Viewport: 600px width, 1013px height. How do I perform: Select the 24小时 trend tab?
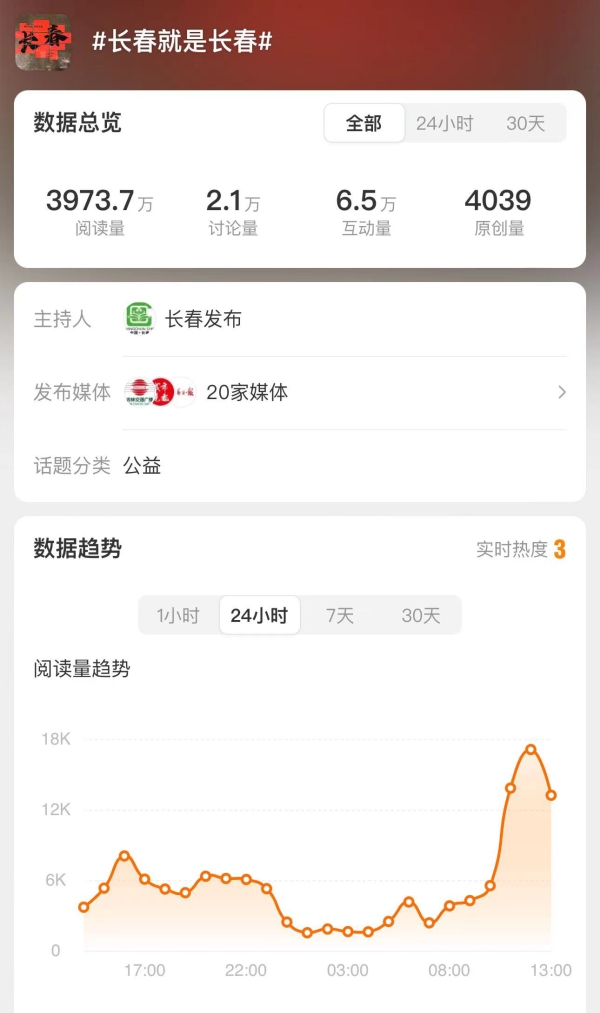click(x=259, y=616)
